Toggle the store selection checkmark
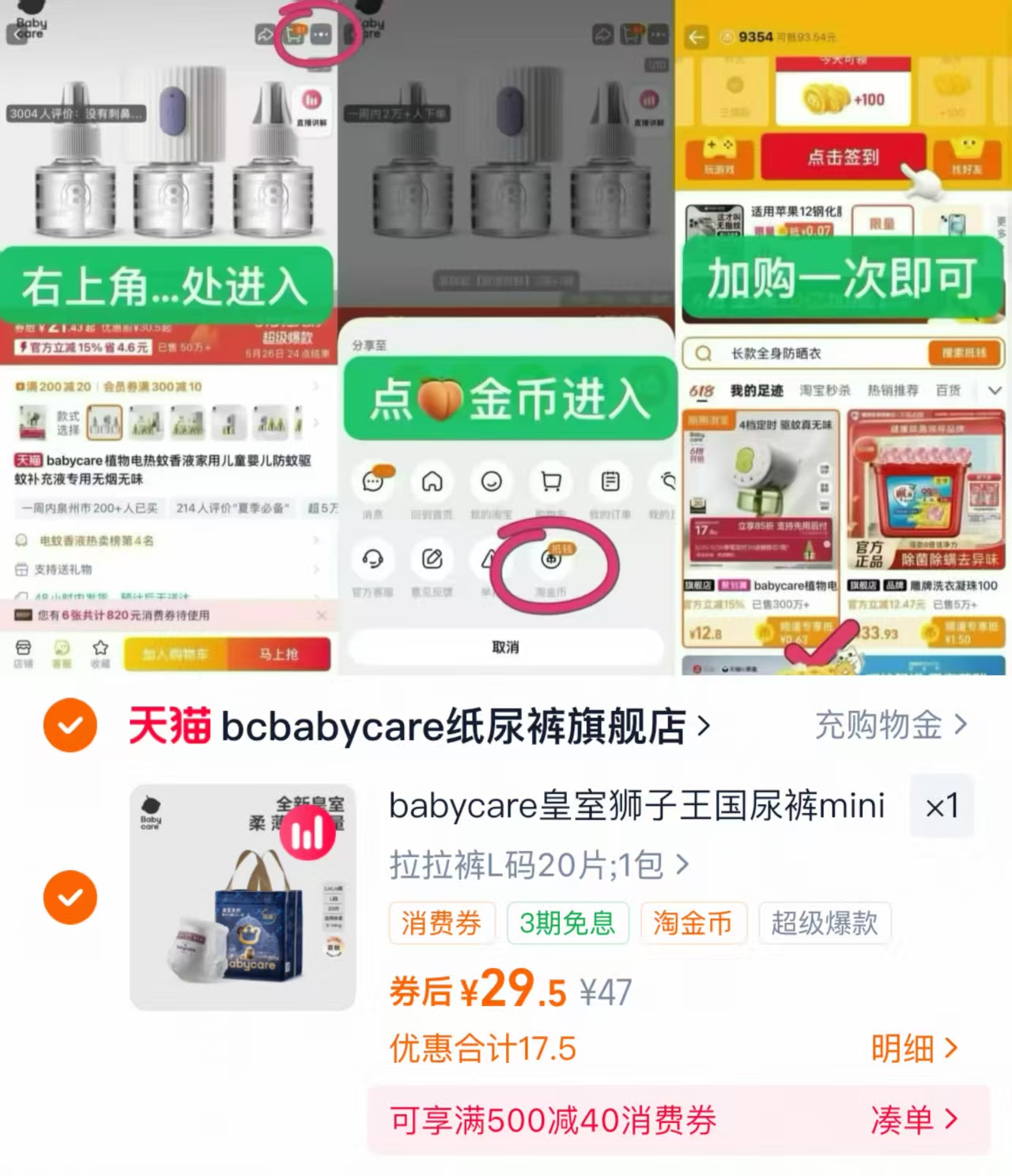The image size is (1012, 1176). [70, 724]
